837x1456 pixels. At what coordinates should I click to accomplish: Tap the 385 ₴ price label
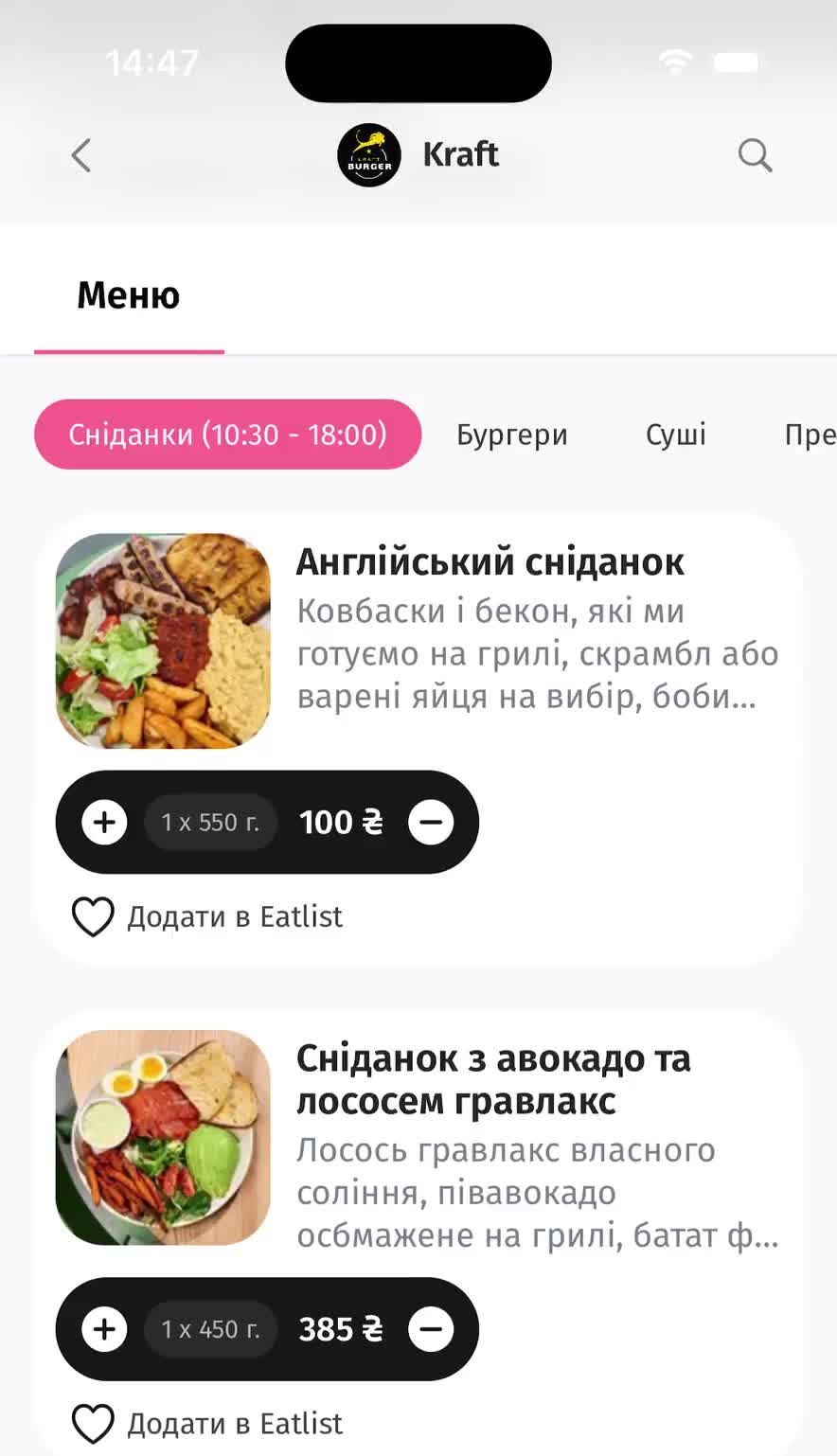click(x=339, y=1328)
